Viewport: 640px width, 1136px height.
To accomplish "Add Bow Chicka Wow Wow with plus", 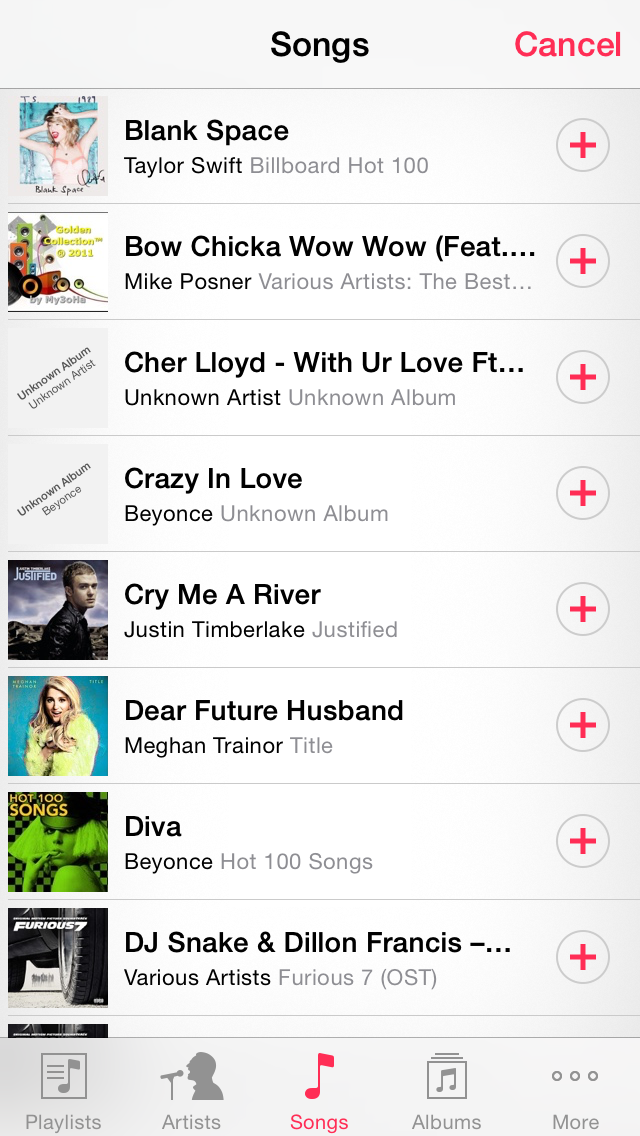I will (x=583, y=261).
